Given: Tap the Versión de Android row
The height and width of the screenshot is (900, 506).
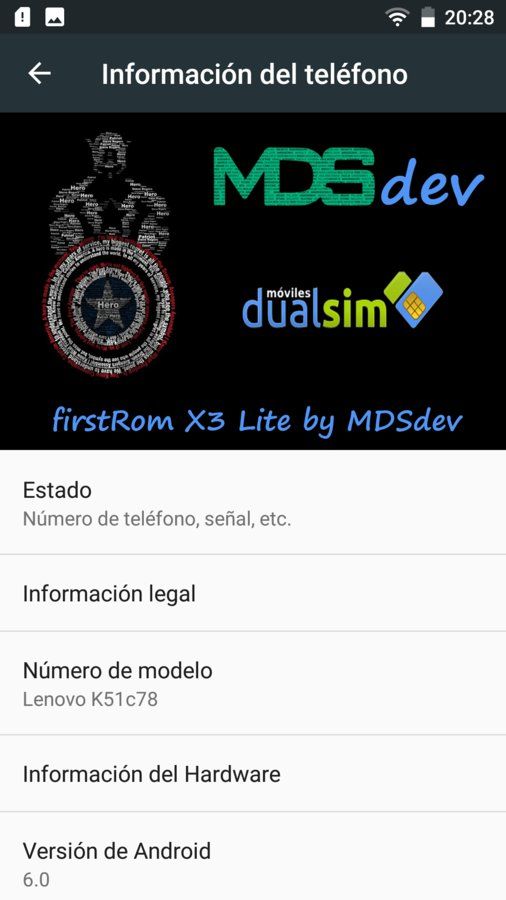Looking at the screenshot, I should coord(253,856).
